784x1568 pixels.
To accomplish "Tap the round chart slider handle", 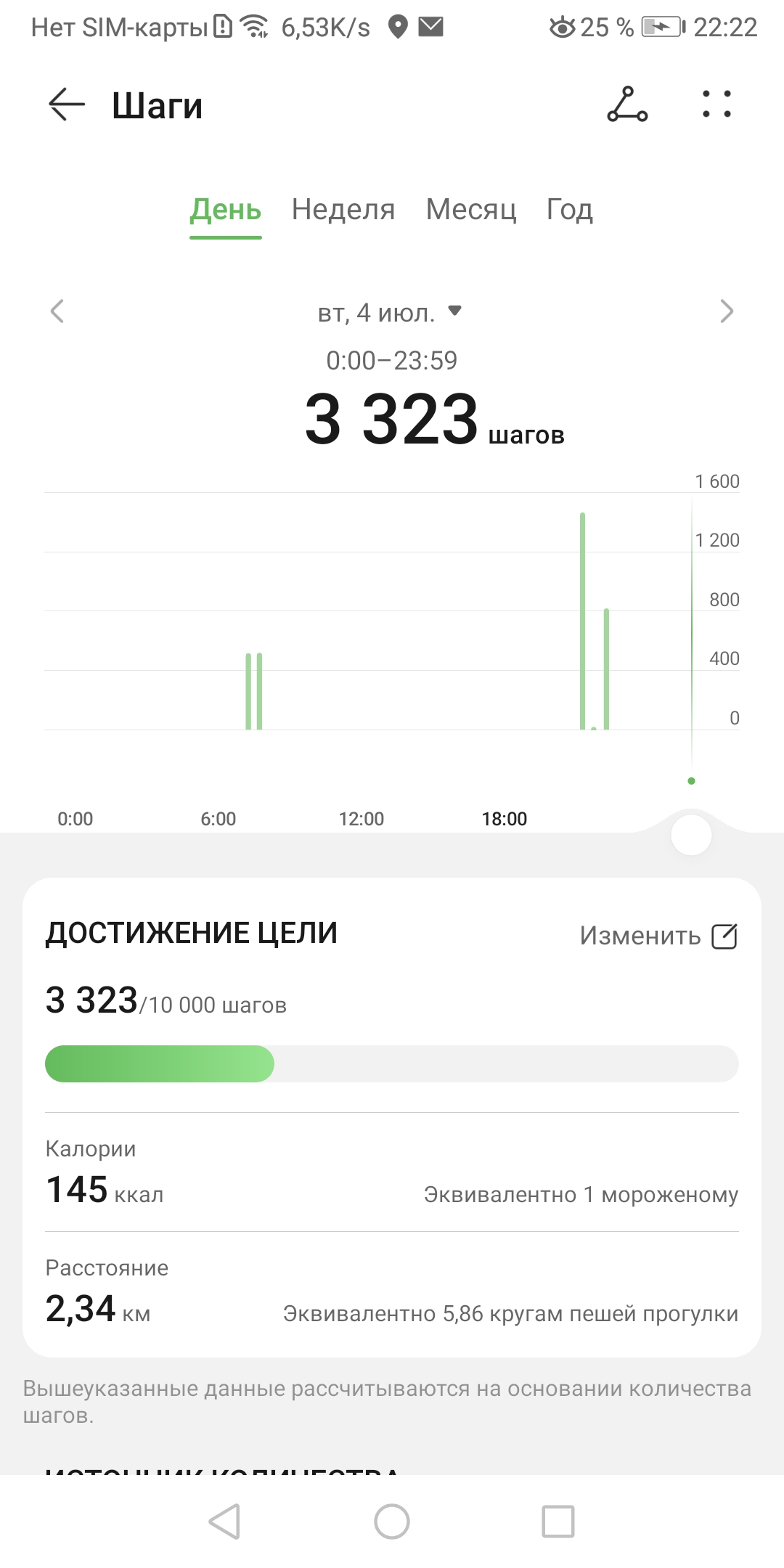I will point(691,835).
